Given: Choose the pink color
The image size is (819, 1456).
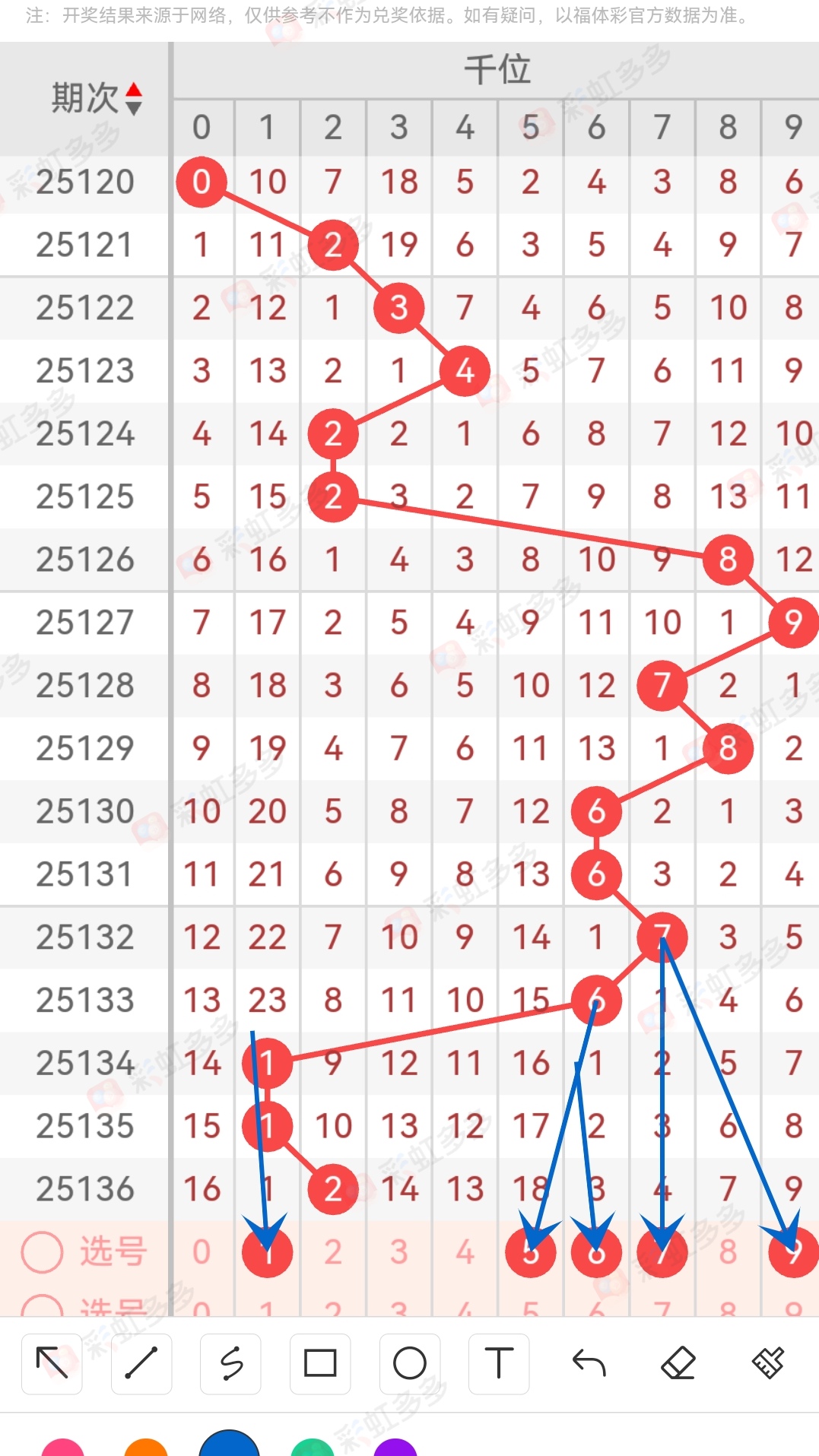Looking at the screenshot, I should [x=62, y=1448].
